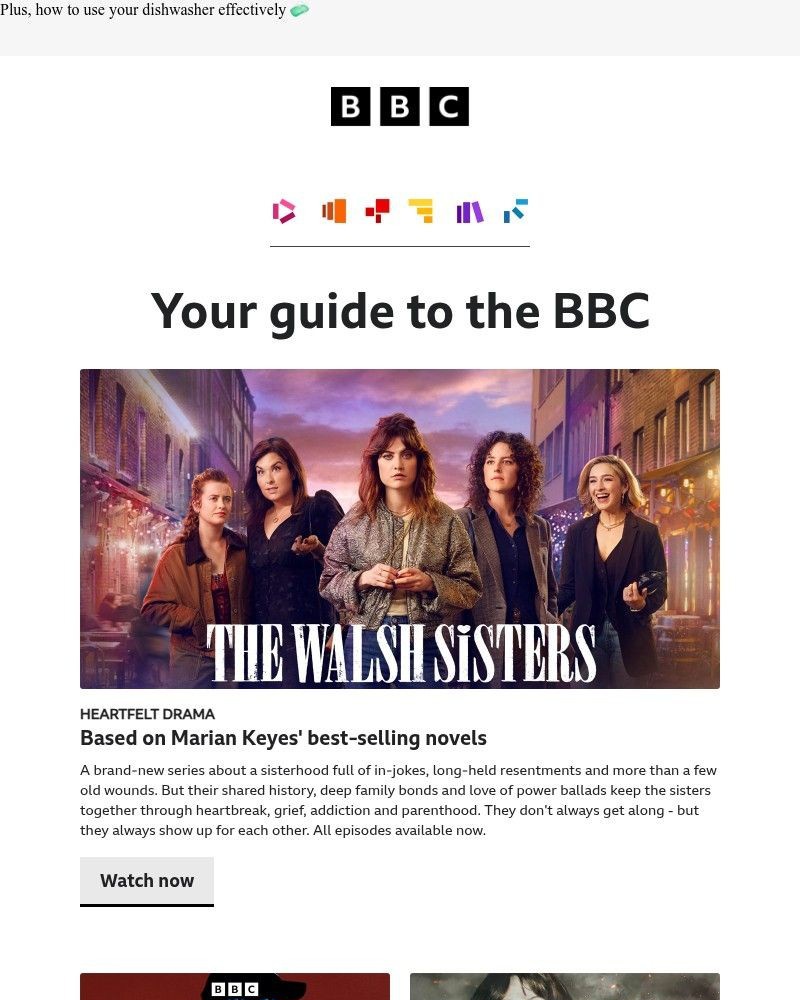Open the purple BBC Bitesize icon

point(469,211)
